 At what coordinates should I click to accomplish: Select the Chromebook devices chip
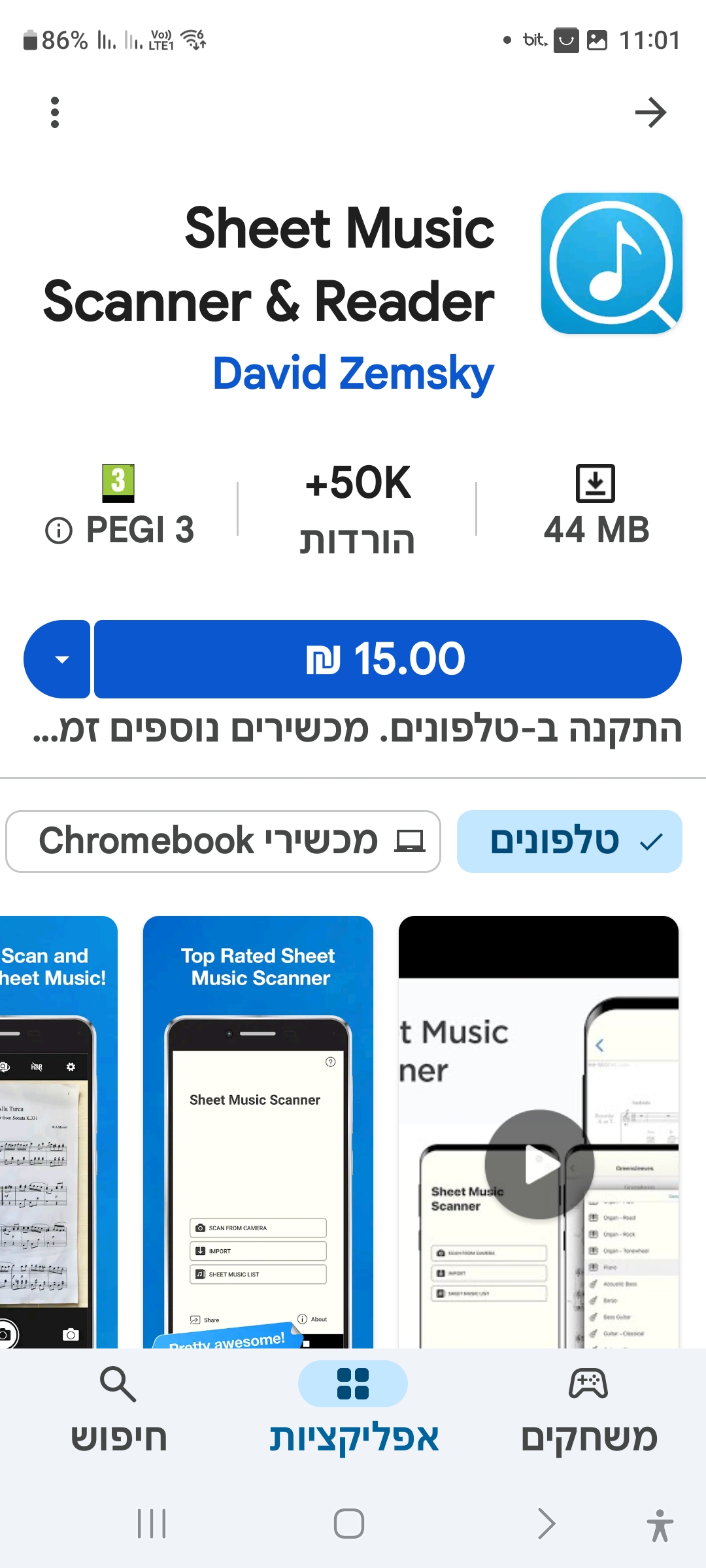pos(223,841)
